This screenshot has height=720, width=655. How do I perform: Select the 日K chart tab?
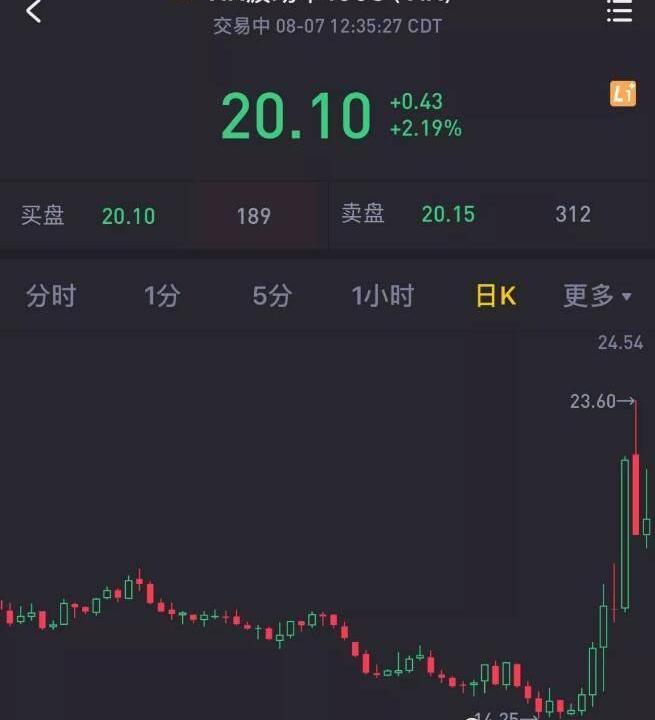(x=496, y=296)
